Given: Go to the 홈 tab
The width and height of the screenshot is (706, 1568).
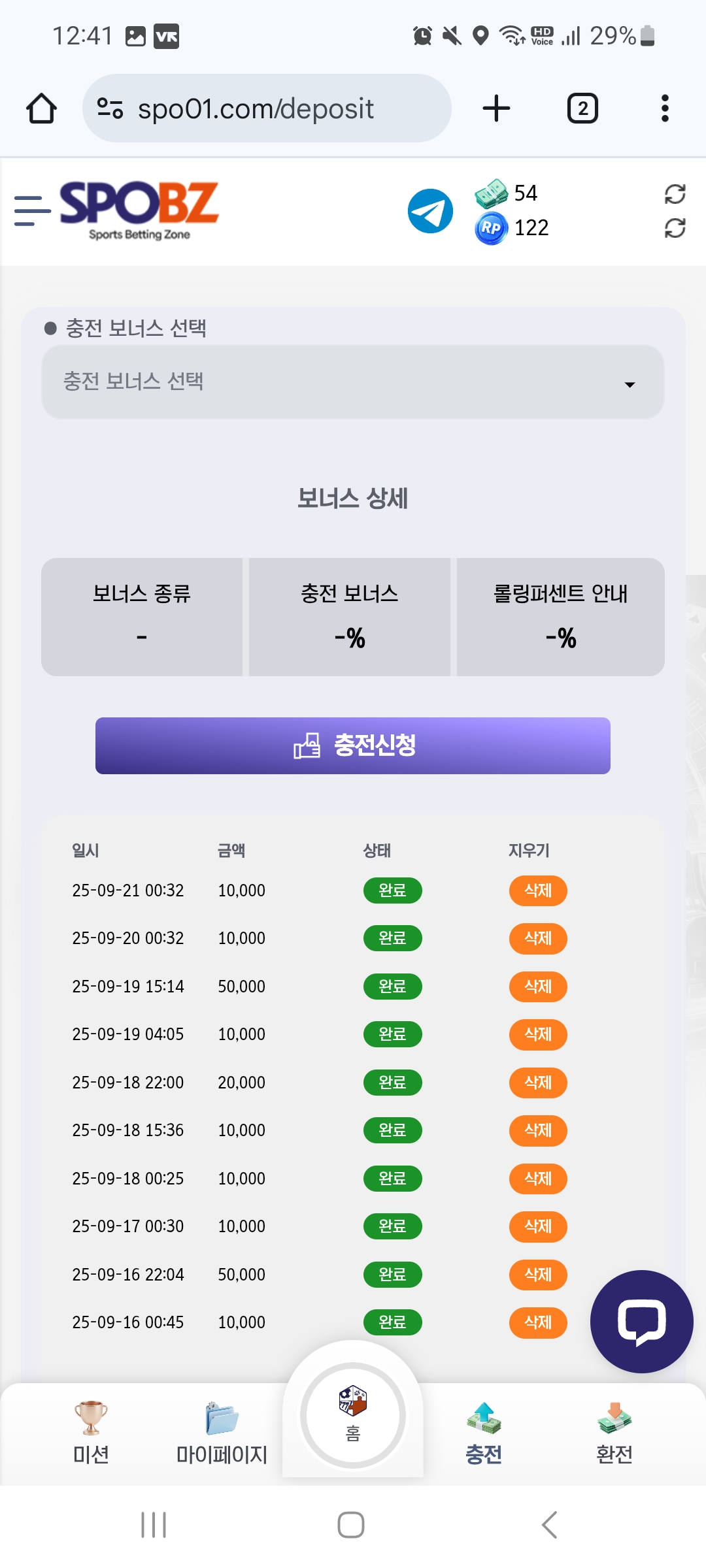Looking at the screenshot, I should 353,1415.
